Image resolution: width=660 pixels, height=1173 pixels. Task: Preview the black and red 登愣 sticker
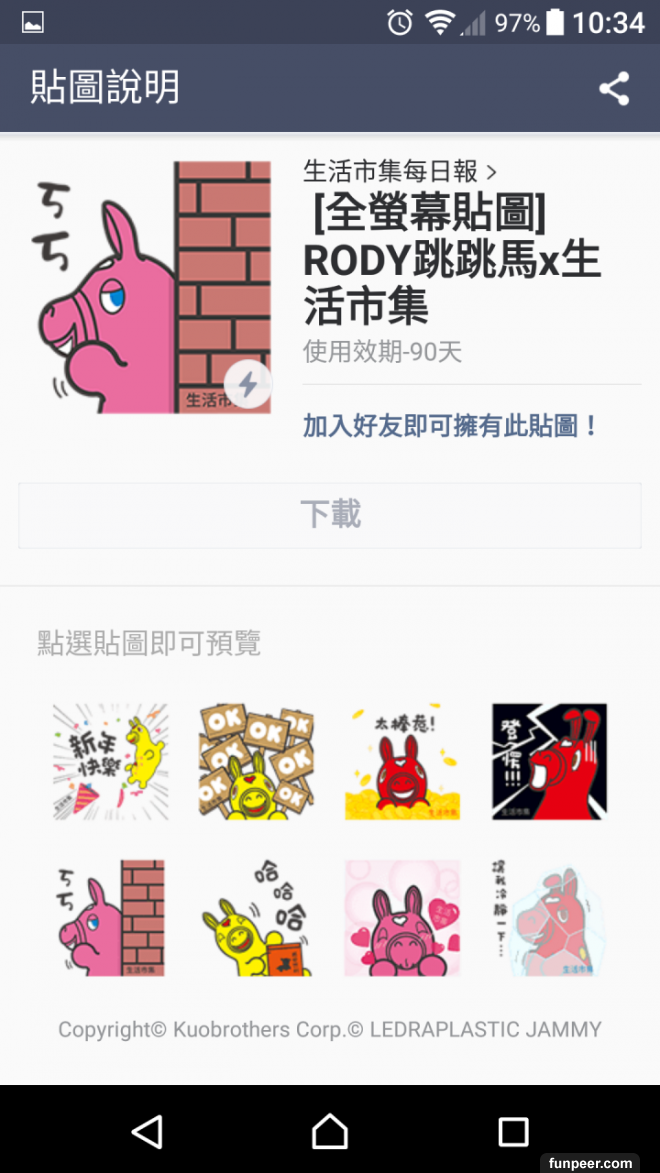pos(549,761)
